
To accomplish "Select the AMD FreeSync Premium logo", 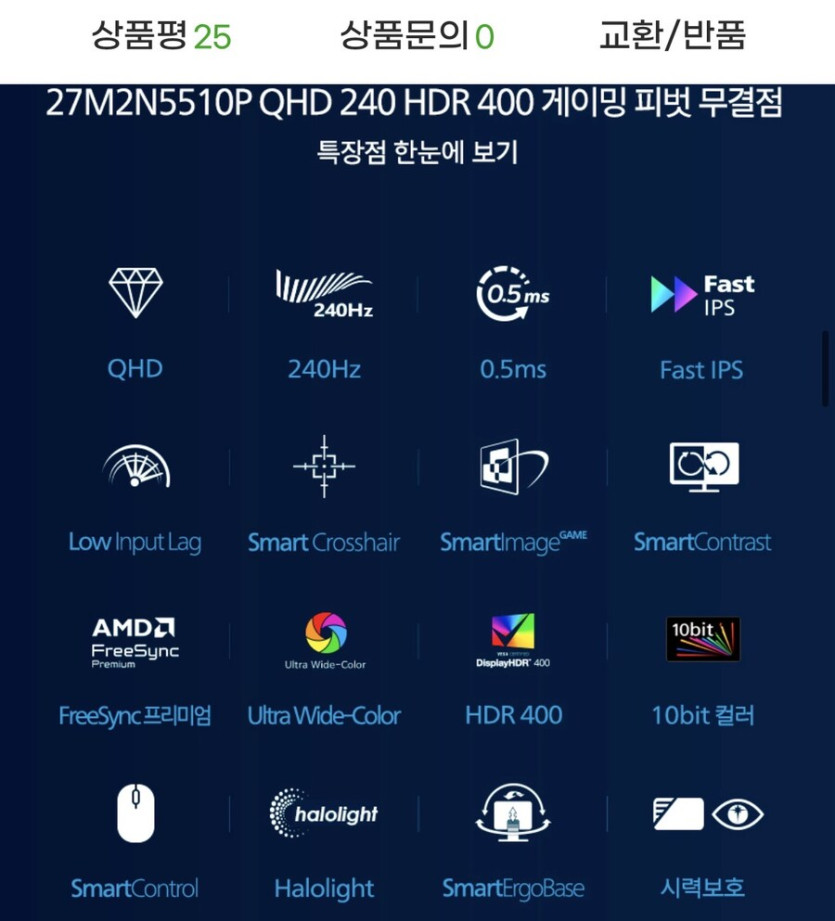I will point(135,637).
